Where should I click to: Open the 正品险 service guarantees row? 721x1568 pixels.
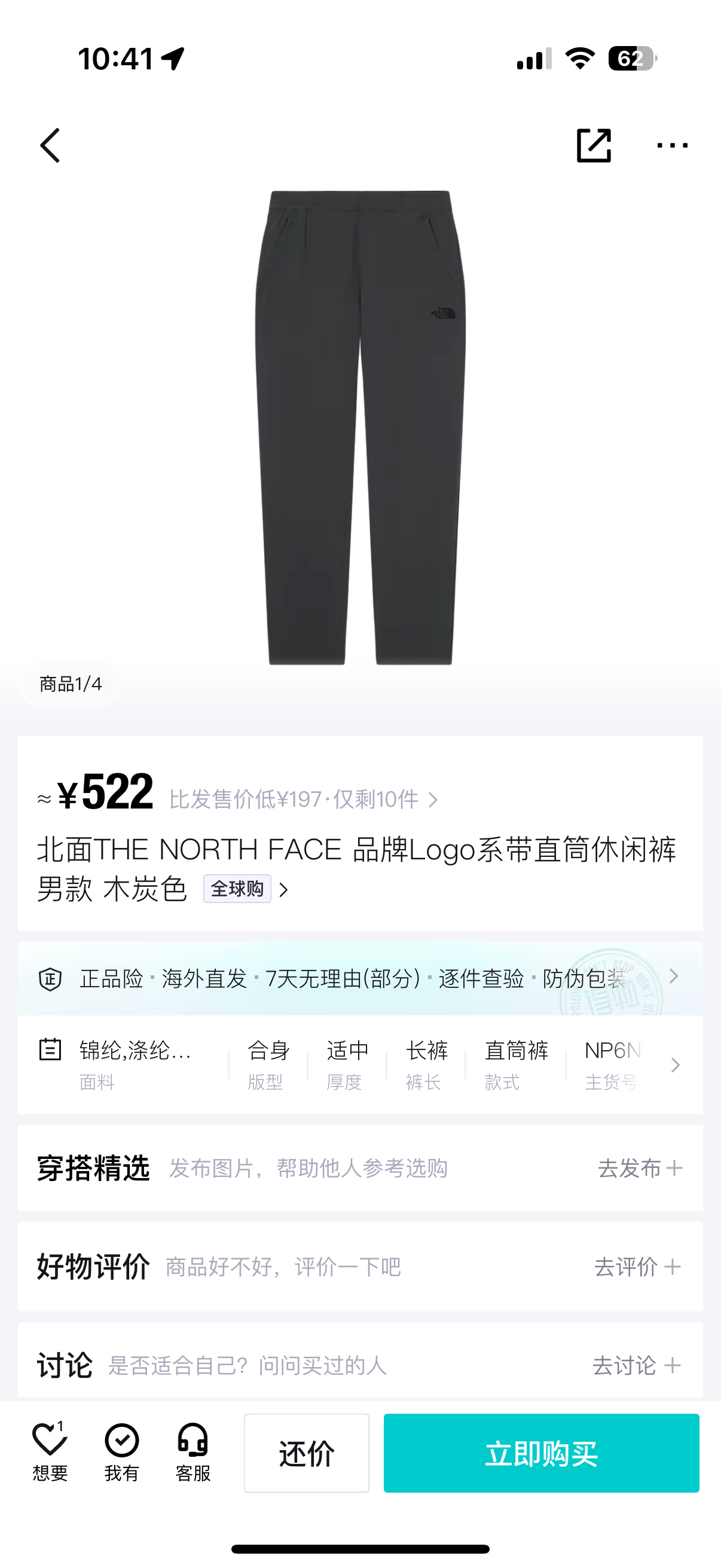[360, 979]
